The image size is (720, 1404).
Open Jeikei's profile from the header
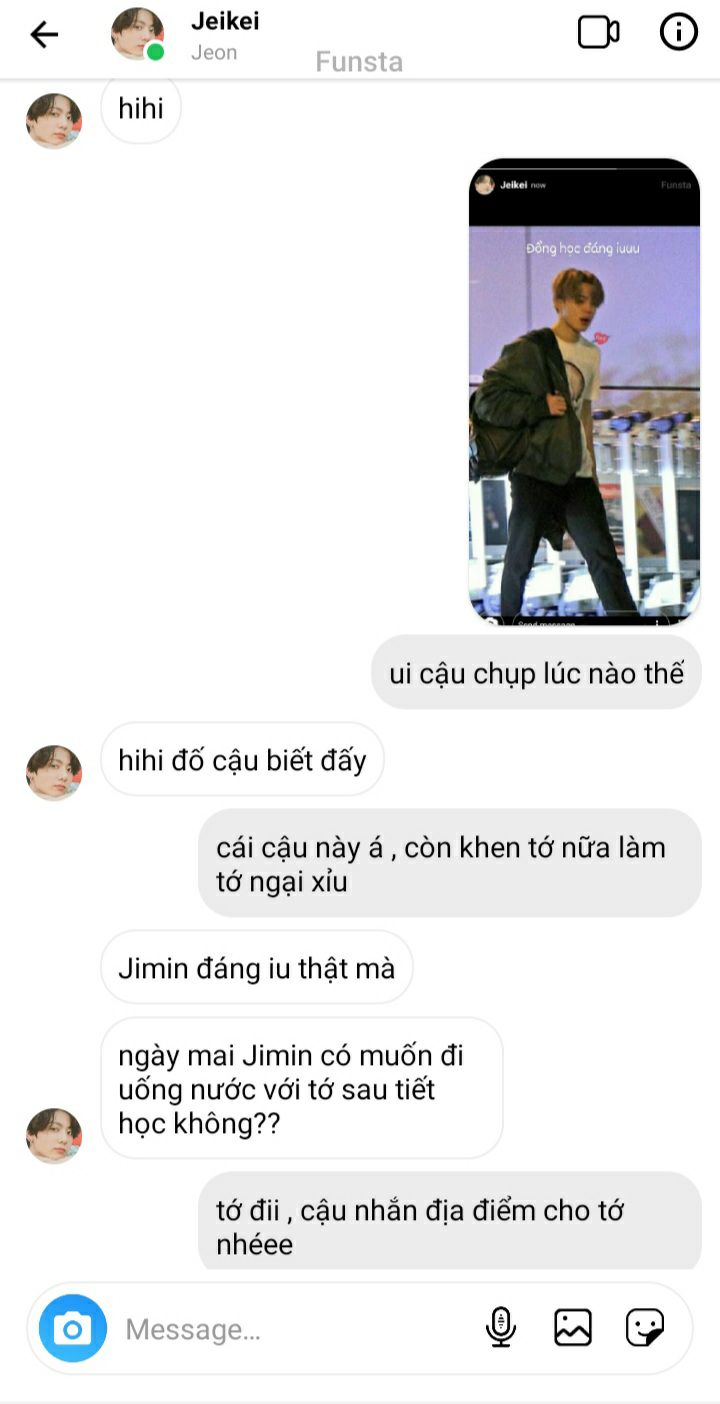(x=226, y=35)
